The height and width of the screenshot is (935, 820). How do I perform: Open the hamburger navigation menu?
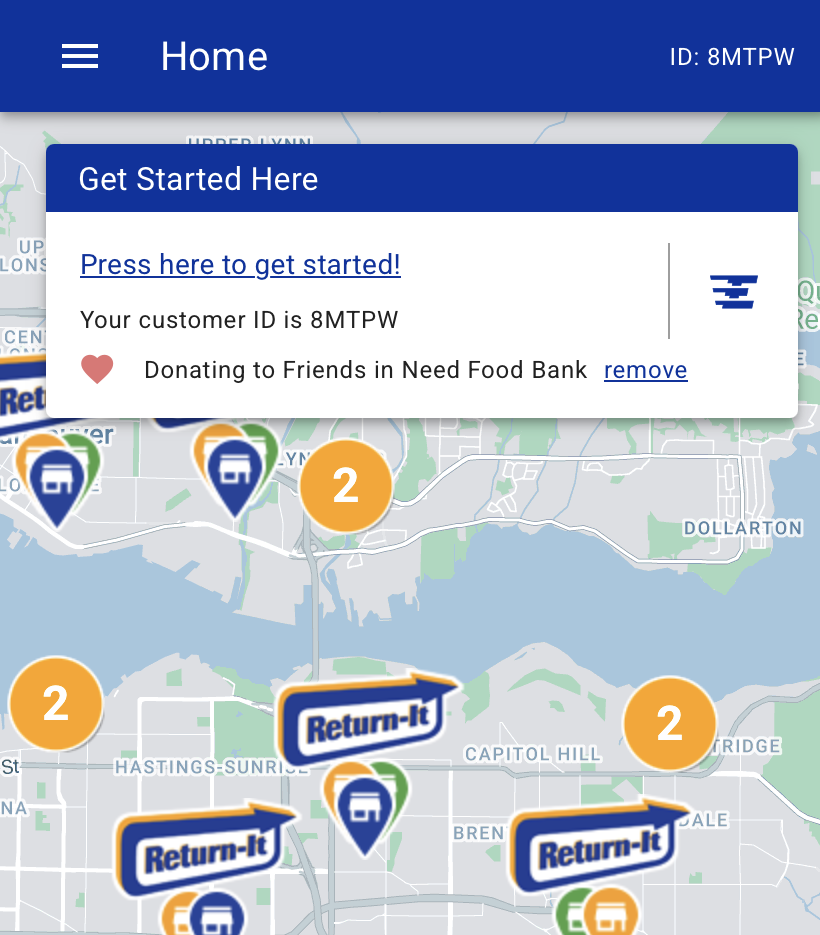pyautogui.click(x=80, y=57)
